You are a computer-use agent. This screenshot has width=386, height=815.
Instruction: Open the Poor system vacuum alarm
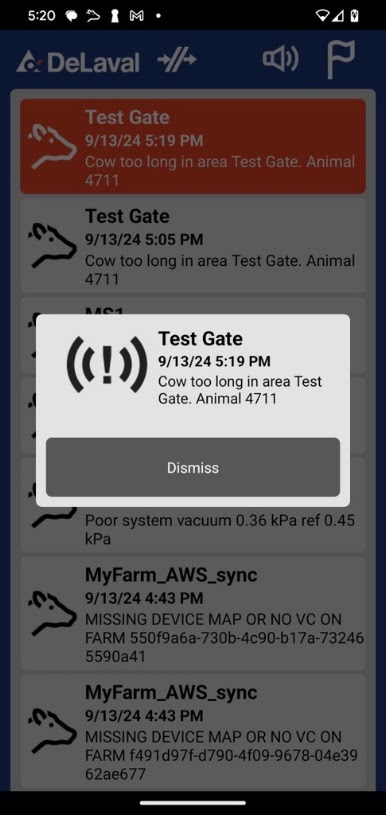pyautogui.click(x=193, y=505)
